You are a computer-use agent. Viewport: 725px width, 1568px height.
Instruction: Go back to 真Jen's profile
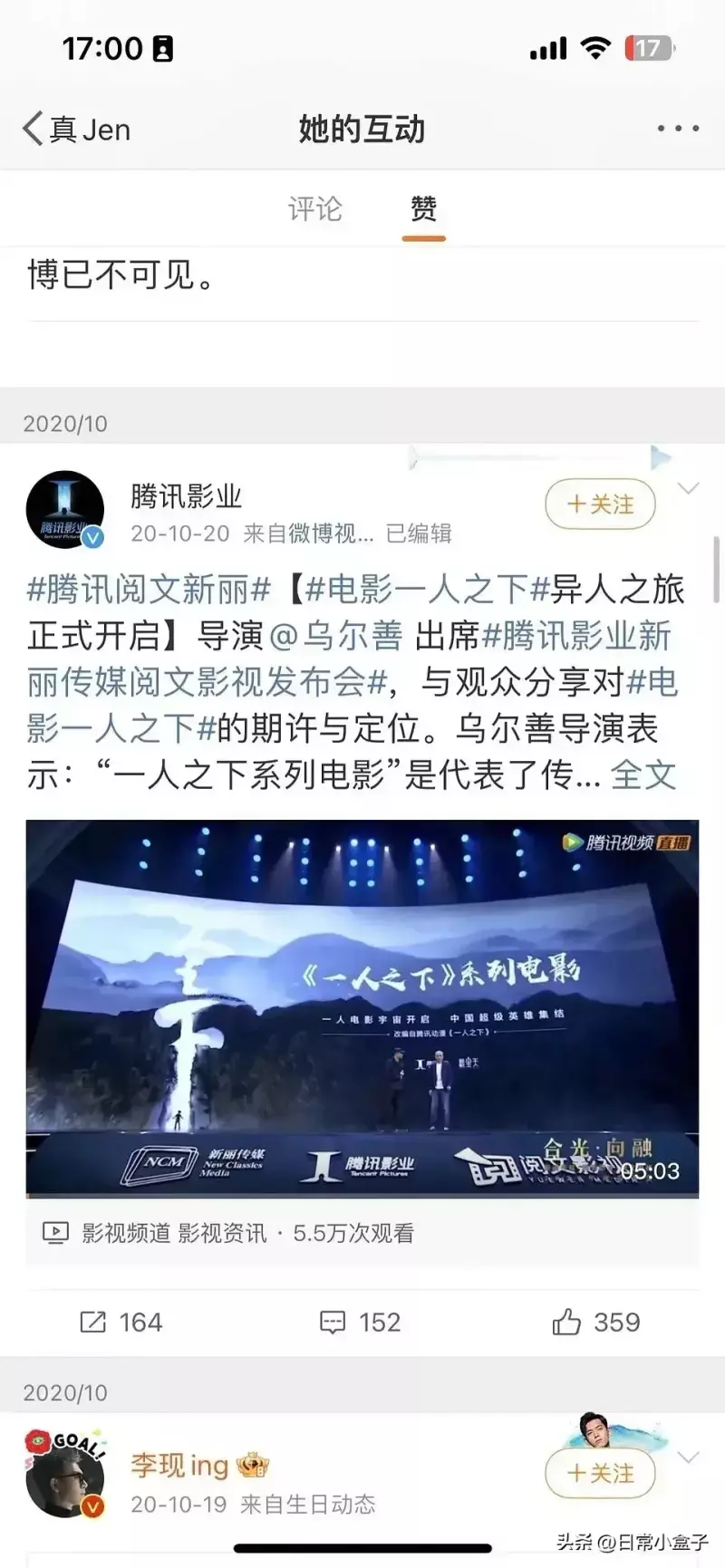[76, 130]
